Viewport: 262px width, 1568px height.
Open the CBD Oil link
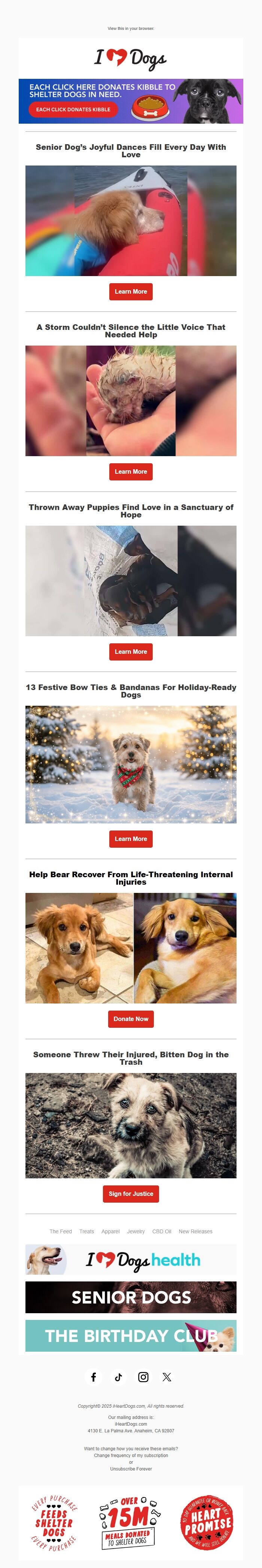click(x=161, y=1231)
